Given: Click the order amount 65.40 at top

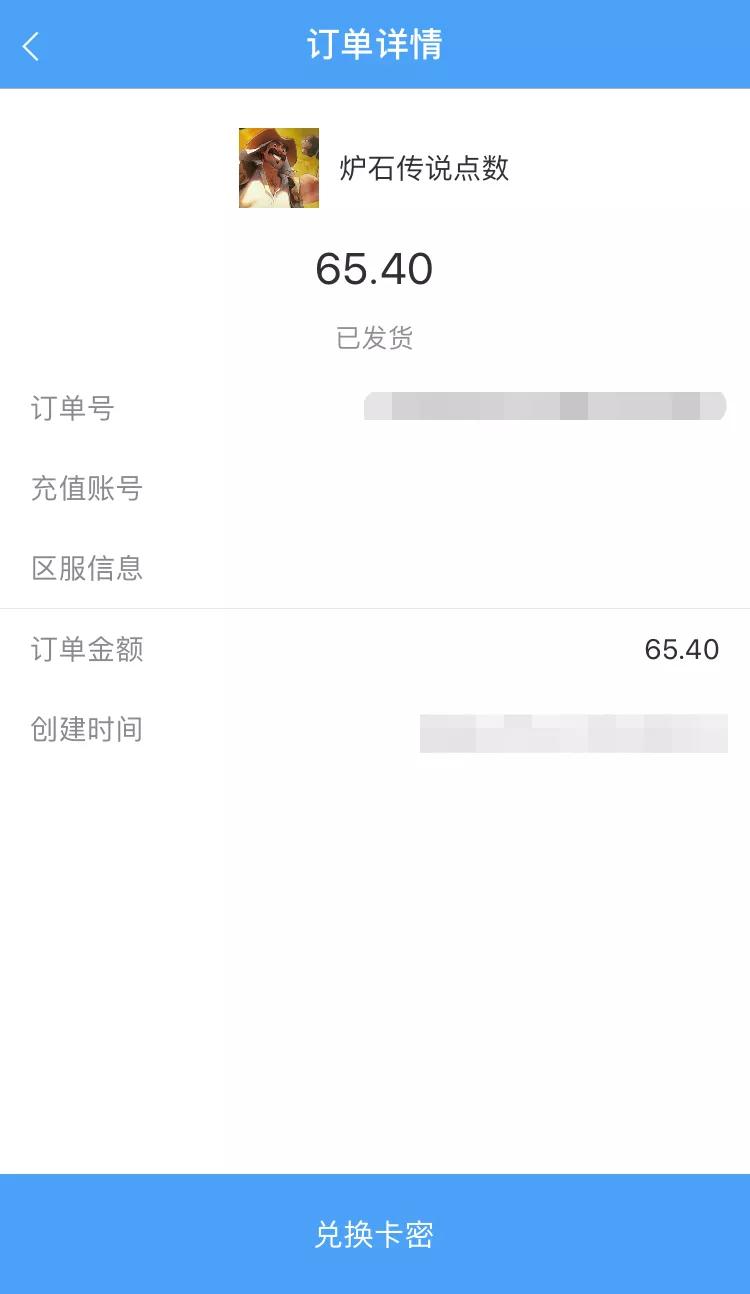Looking at the screenshot, I should pos(375,268).
